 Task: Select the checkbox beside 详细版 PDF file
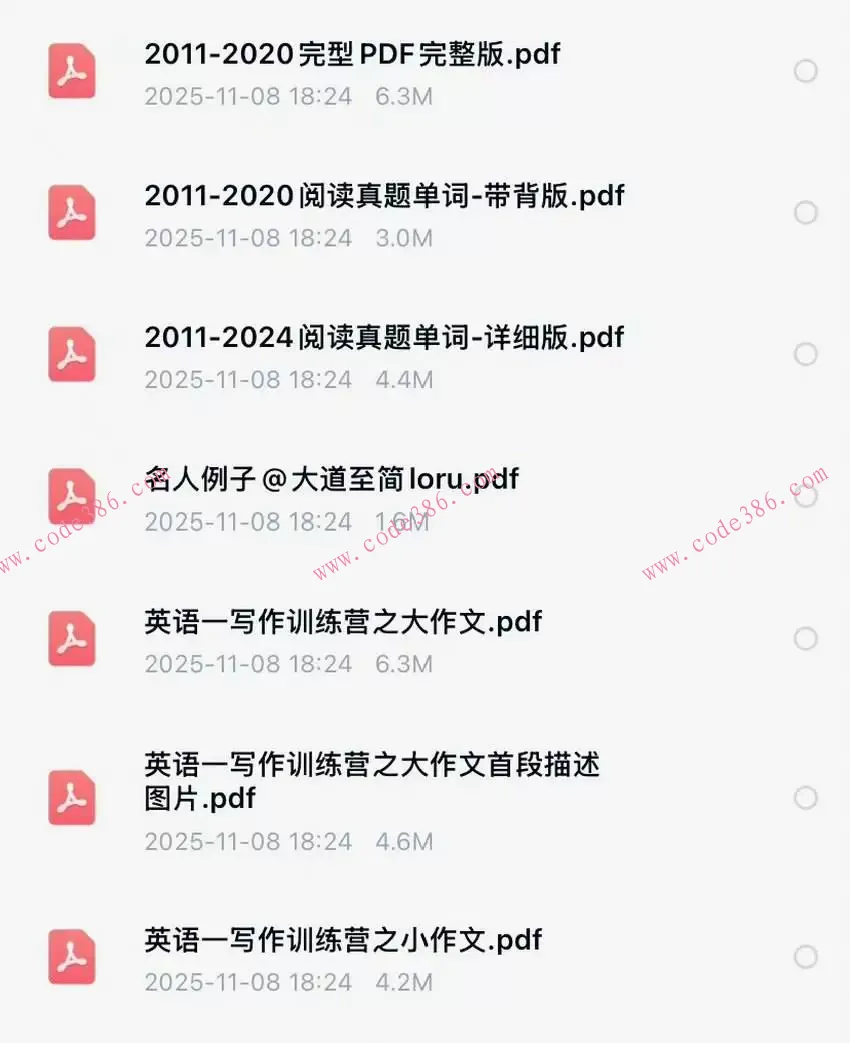pos(806,354)
